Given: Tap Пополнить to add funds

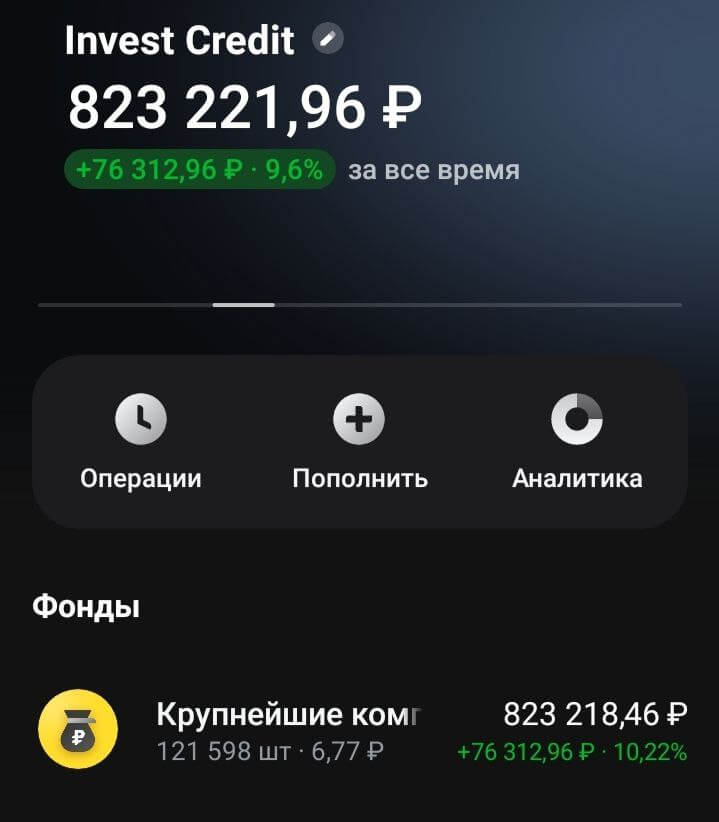Looking at the screenshot, I should 359,441.
